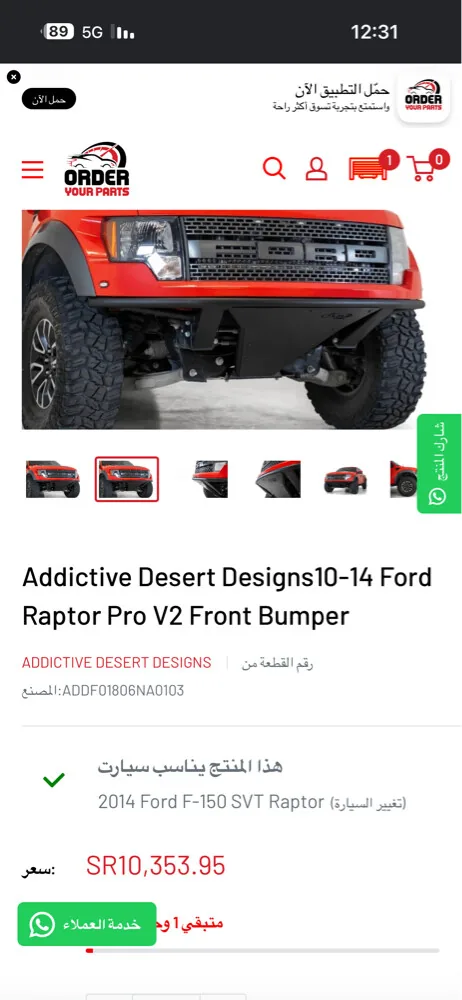Select the fourth product thumbnail
The image size is (462, 1000).
(x=278, y=479)
